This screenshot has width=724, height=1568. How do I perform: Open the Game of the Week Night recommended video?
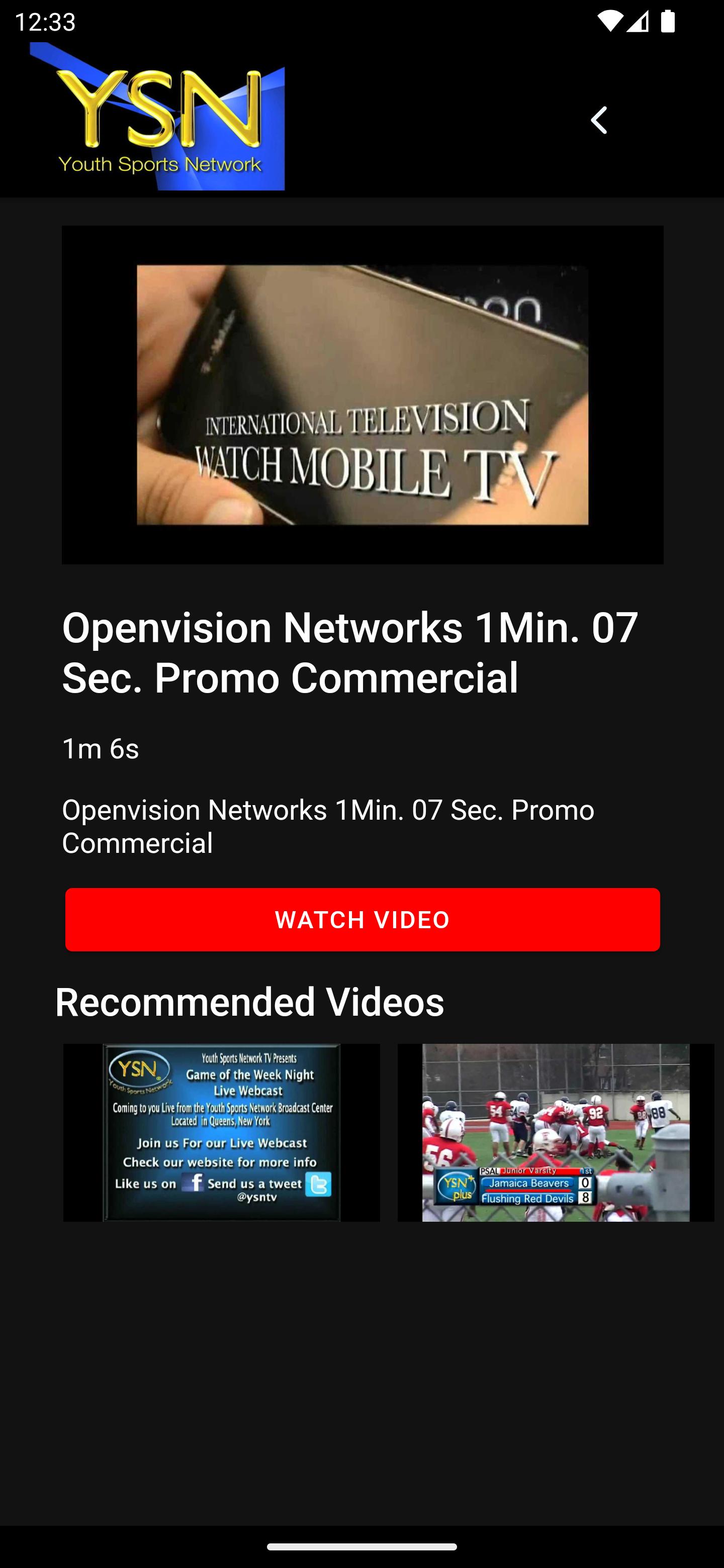coord(222,1132)
